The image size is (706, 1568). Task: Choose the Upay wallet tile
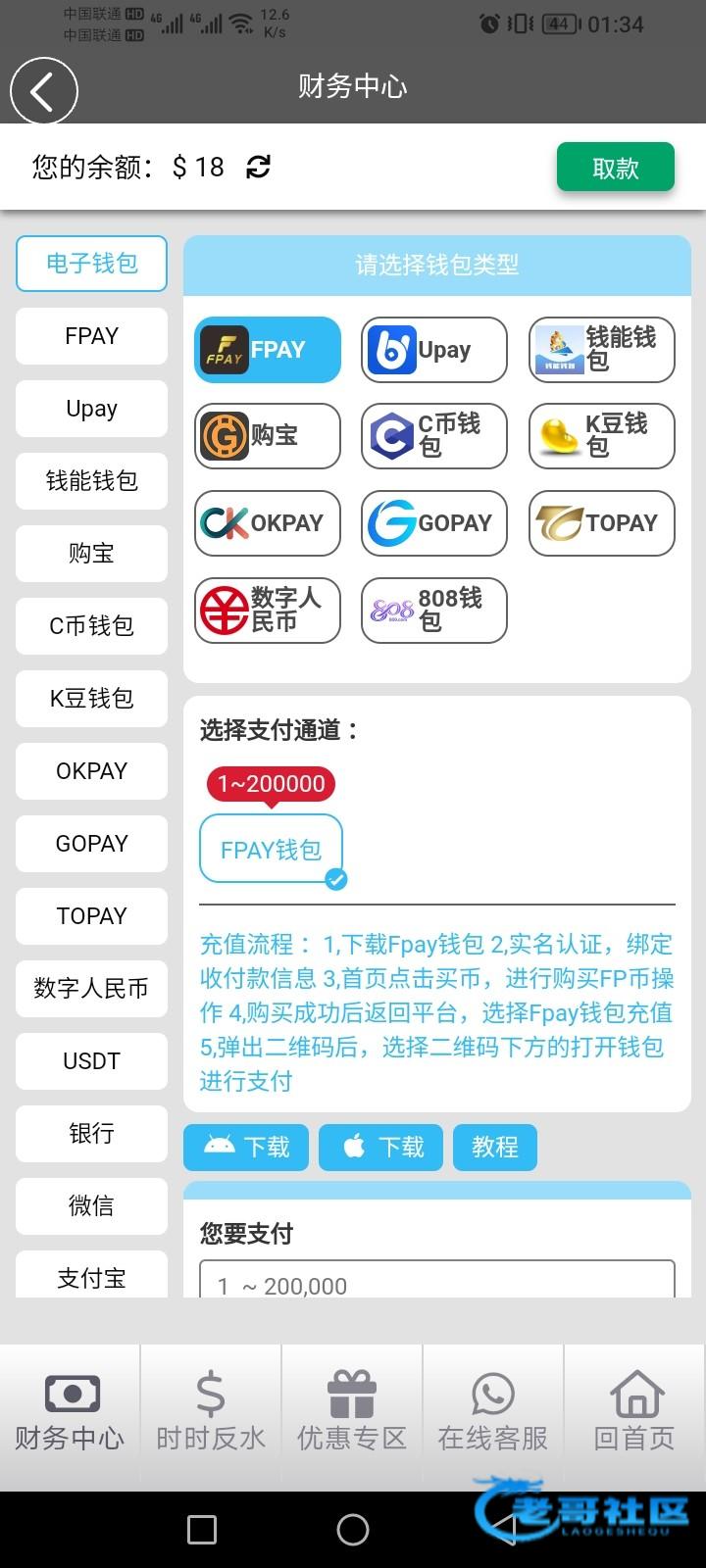pos(433,350)
